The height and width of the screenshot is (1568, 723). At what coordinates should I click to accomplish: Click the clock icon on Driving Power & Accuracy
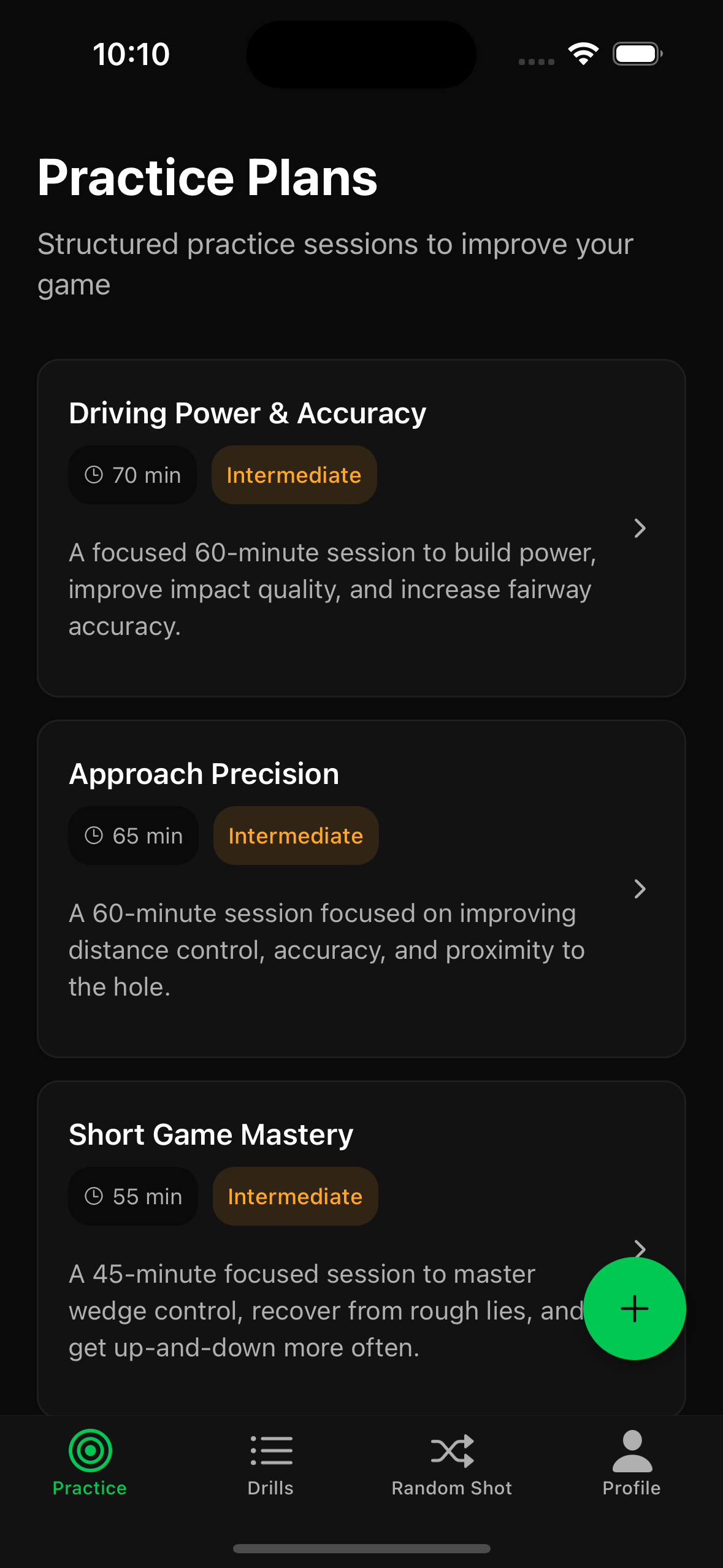pyautogui.click(x=93, y=475)
